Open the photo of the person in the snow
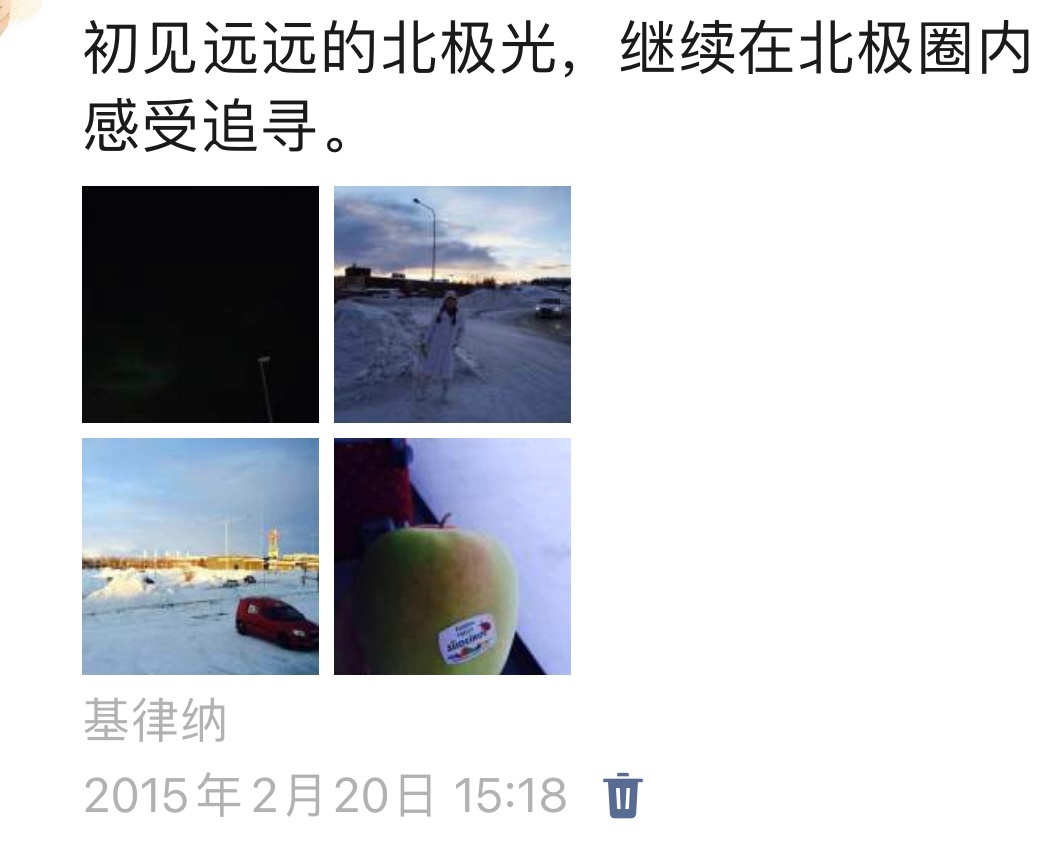Viewport: 1056px width, 845px height. 452,304
